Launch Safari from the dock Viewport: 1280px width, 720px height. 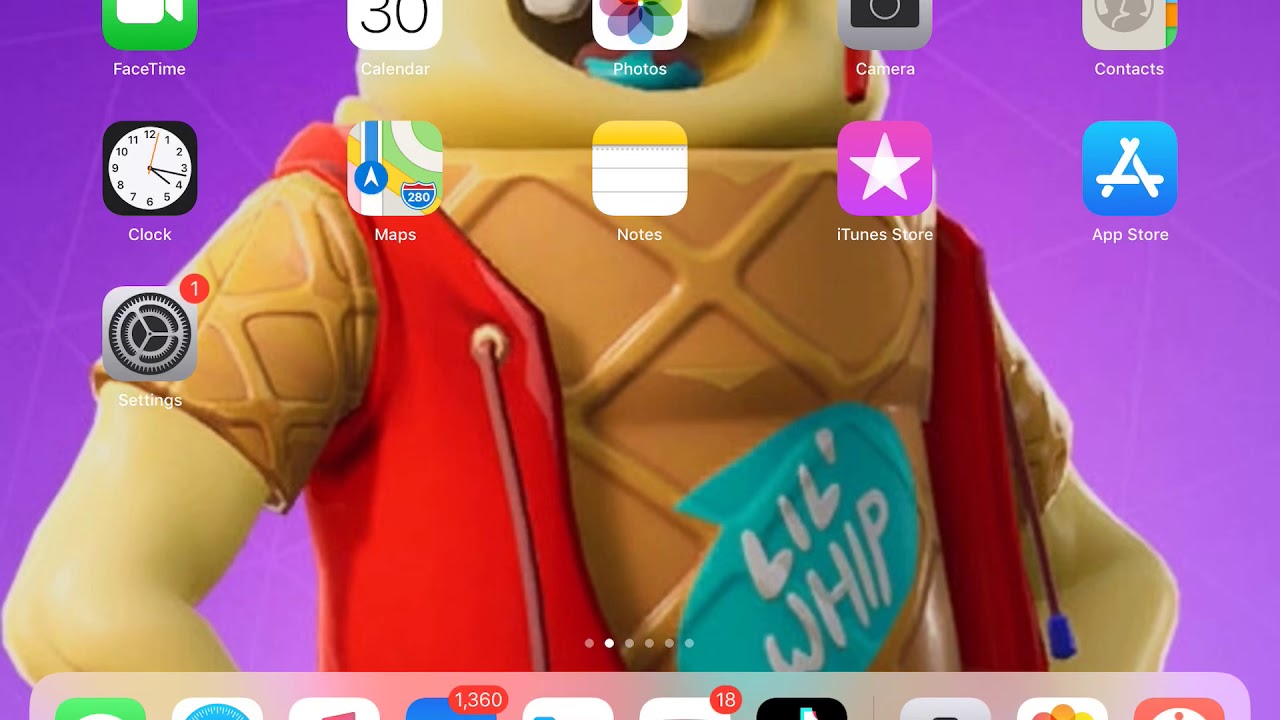point(217,708)
